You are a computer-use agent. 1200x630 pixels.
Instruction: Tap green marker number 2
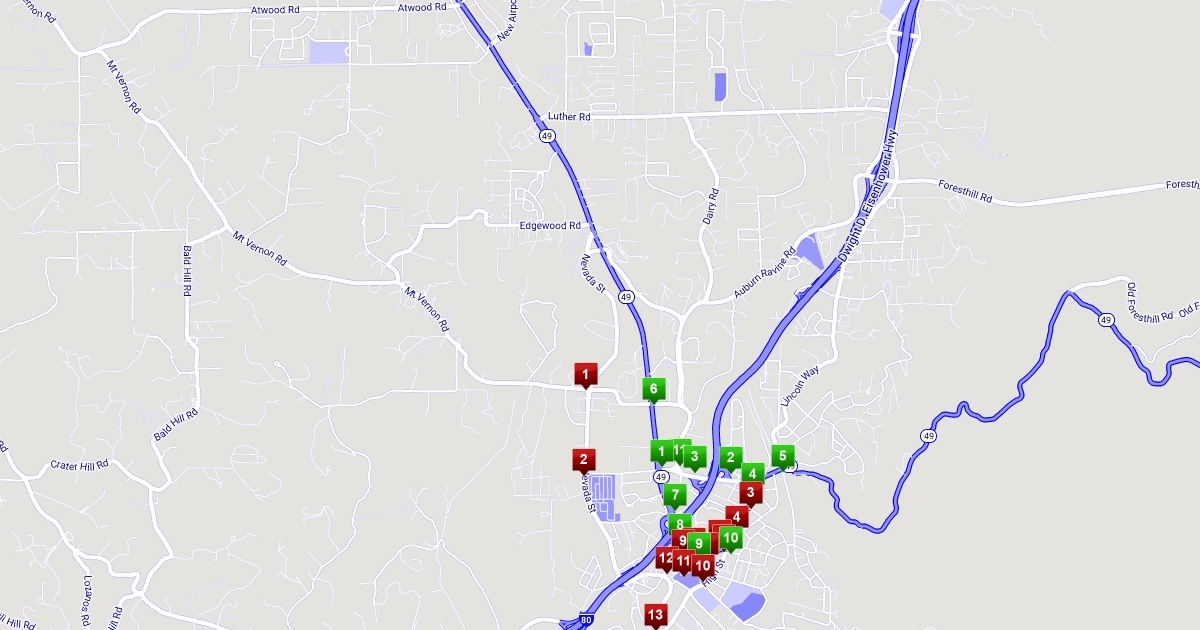pyautogui.click(x=731, y=459)
